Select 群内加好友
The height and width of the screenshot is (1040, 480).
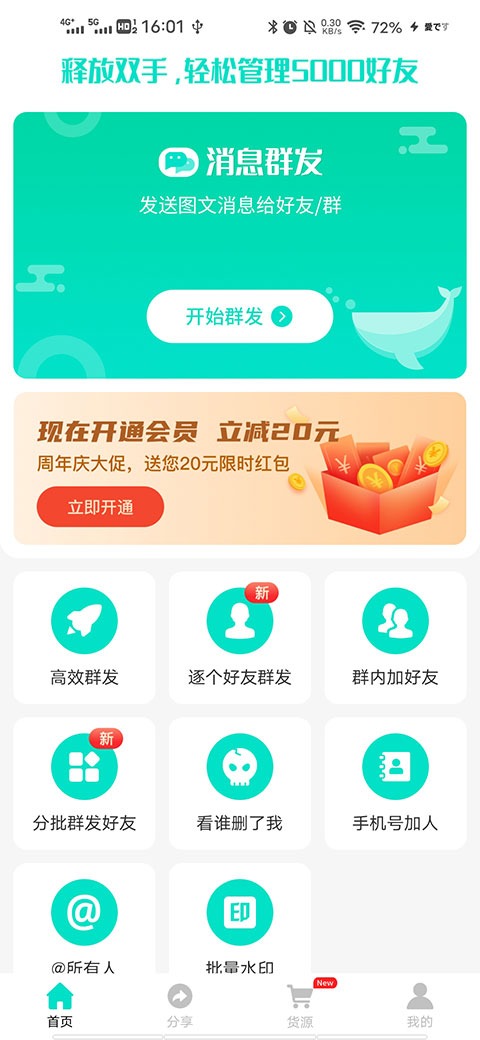click(x=395, y=637)
